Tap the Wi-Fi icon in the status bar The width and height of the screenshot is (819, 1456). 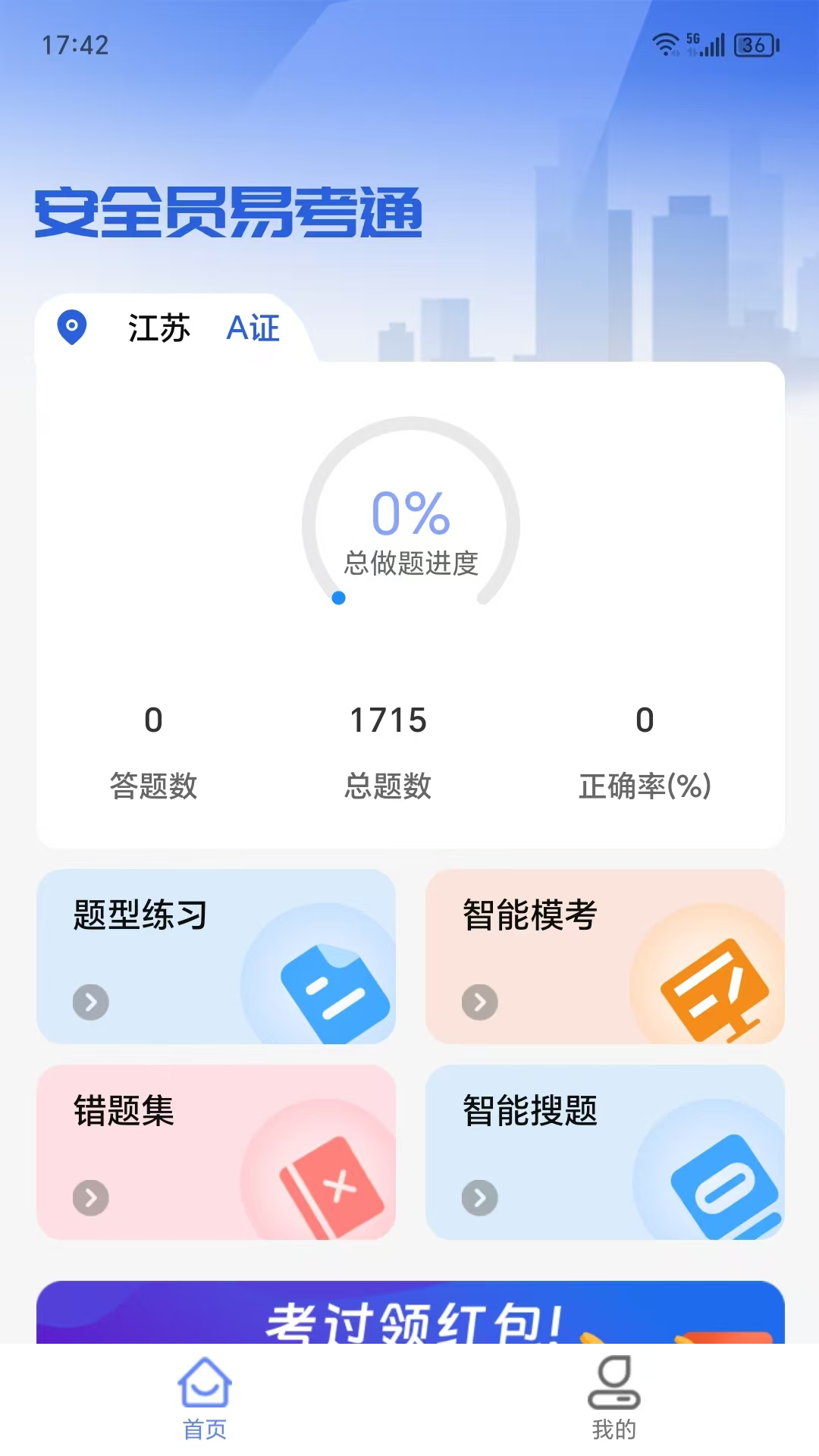(x=666, y=45)
